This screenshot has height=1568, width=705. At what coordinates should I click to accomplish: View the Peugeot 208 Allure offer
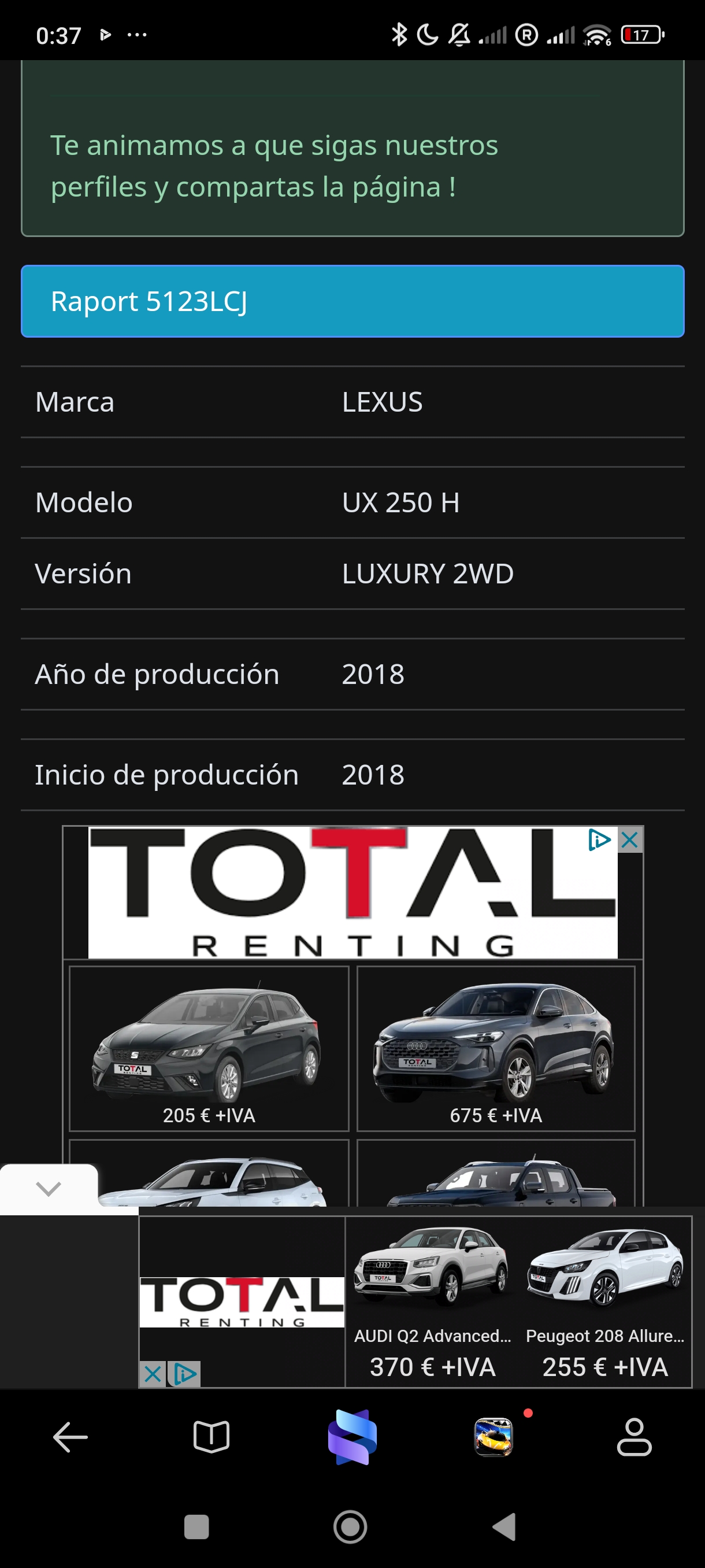pos(604,1301)
